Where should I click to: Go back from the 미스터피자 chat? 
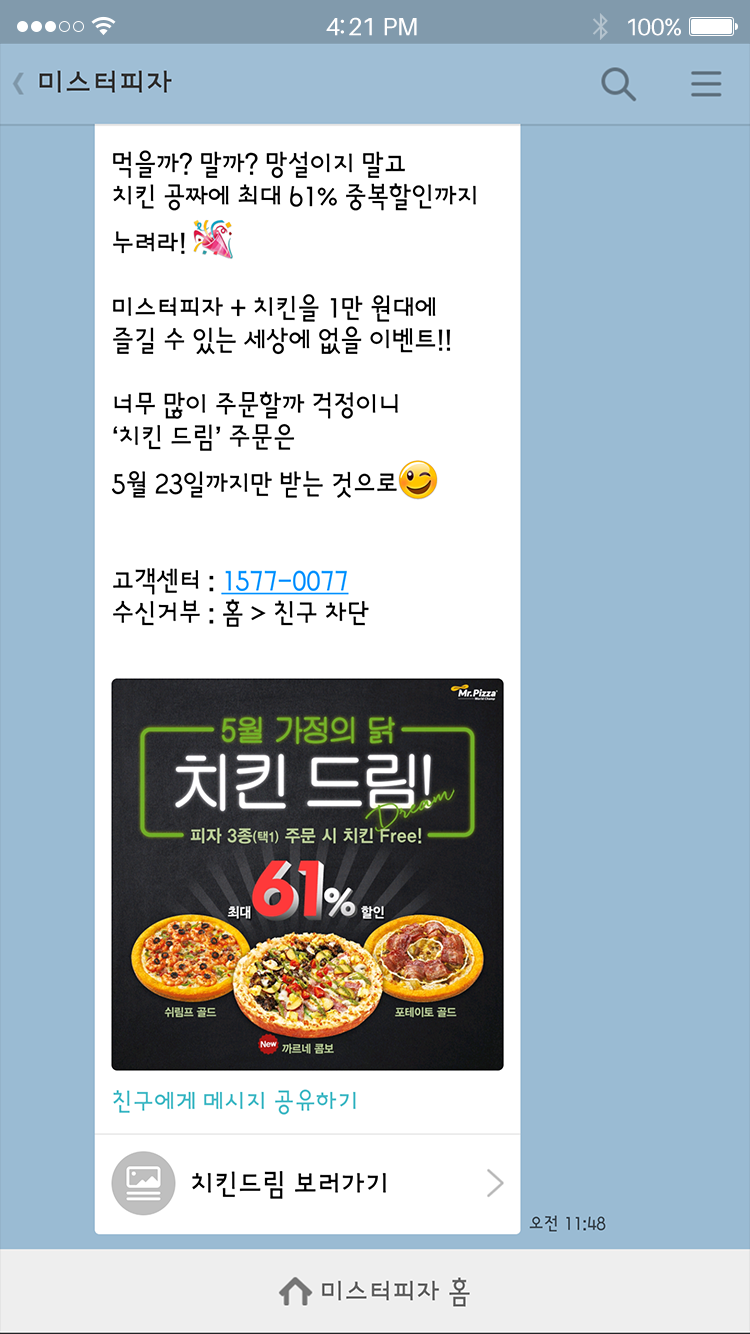point(20,83)
